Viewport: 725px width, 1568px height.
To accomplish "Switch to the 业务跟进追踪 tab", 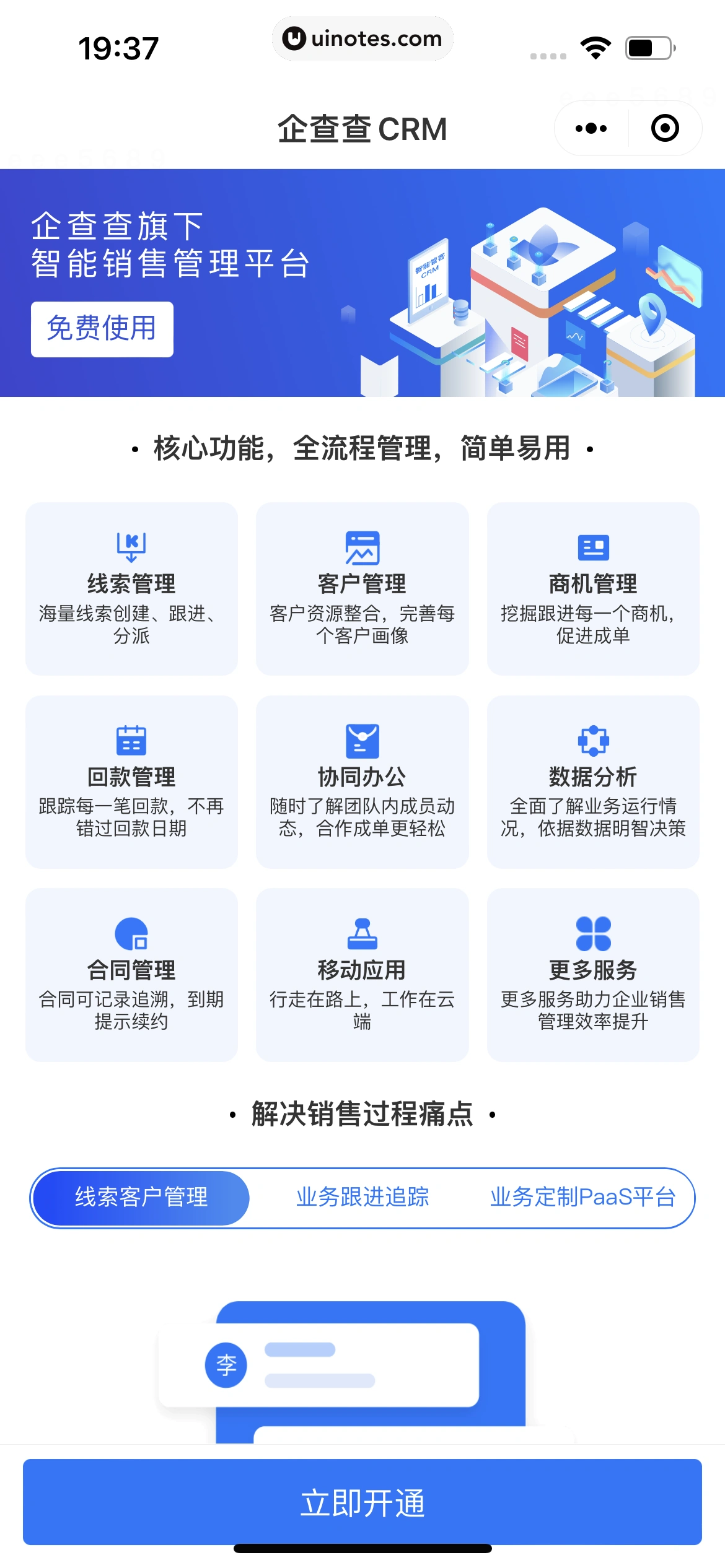I will pos(362,1198).
